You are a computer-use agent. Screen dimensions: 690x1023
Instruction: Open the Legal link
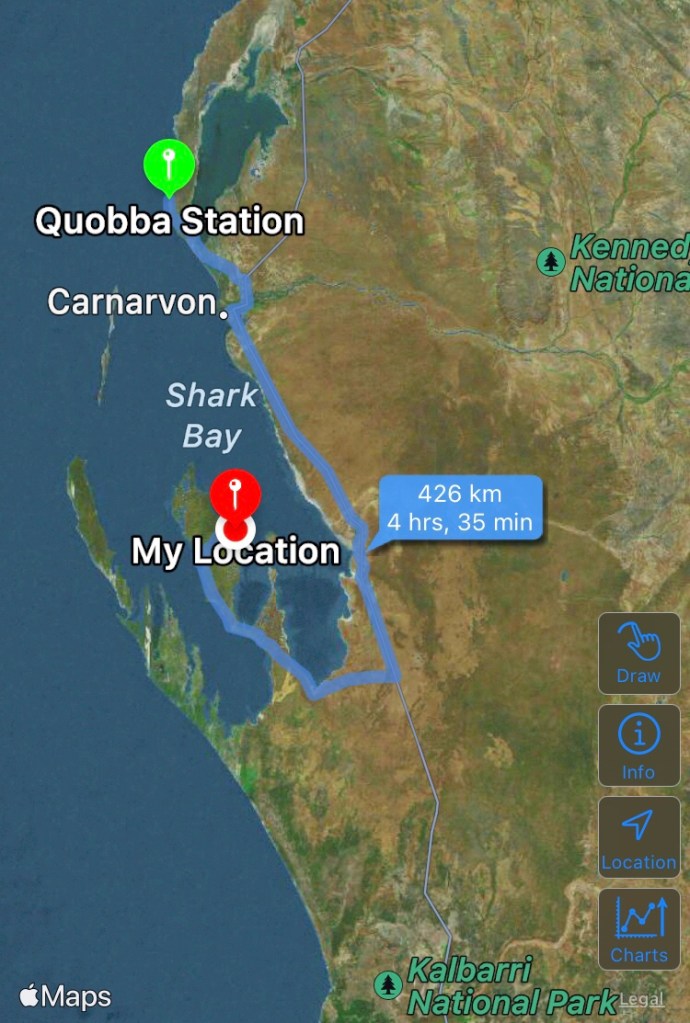[x=641, y=999]
